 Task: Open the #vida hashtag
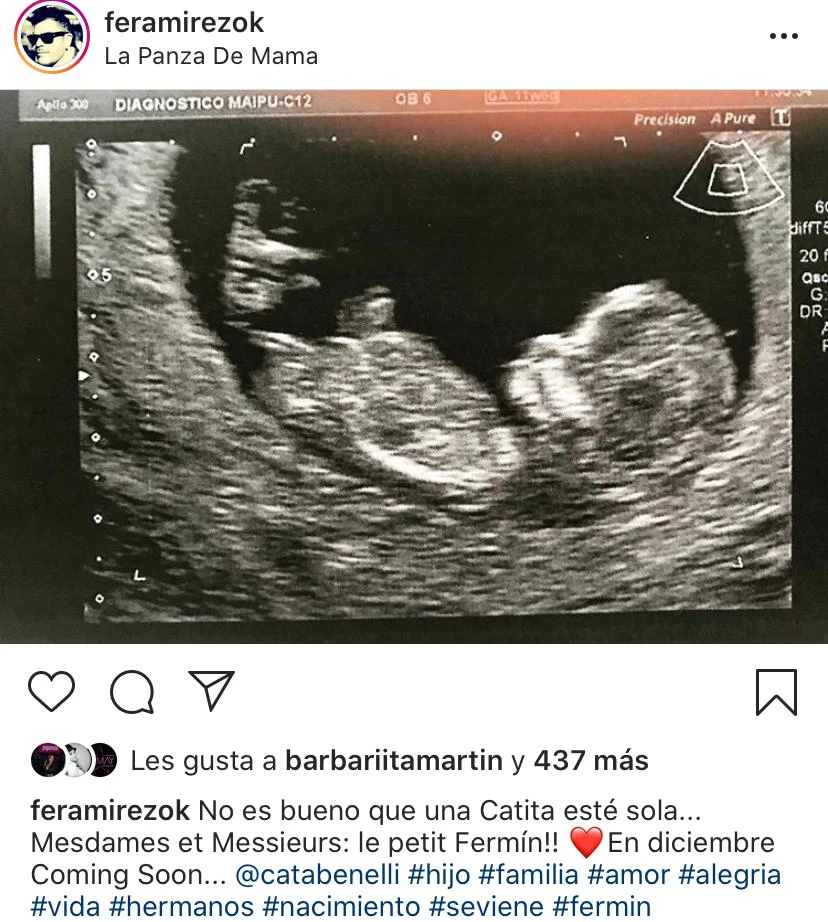tap(64, 906)
